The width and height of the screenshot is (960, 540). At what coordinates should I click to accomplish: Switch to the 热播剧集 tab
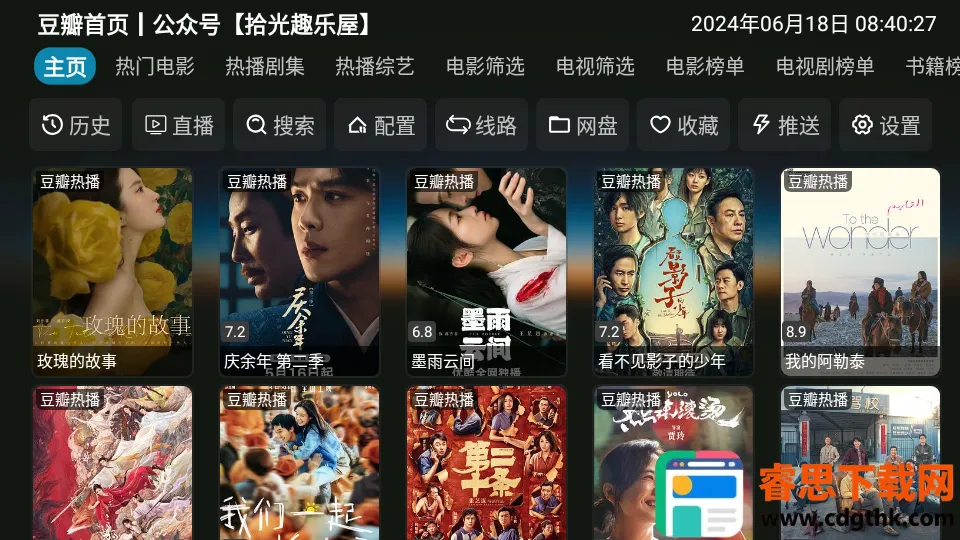coord(265,67)
